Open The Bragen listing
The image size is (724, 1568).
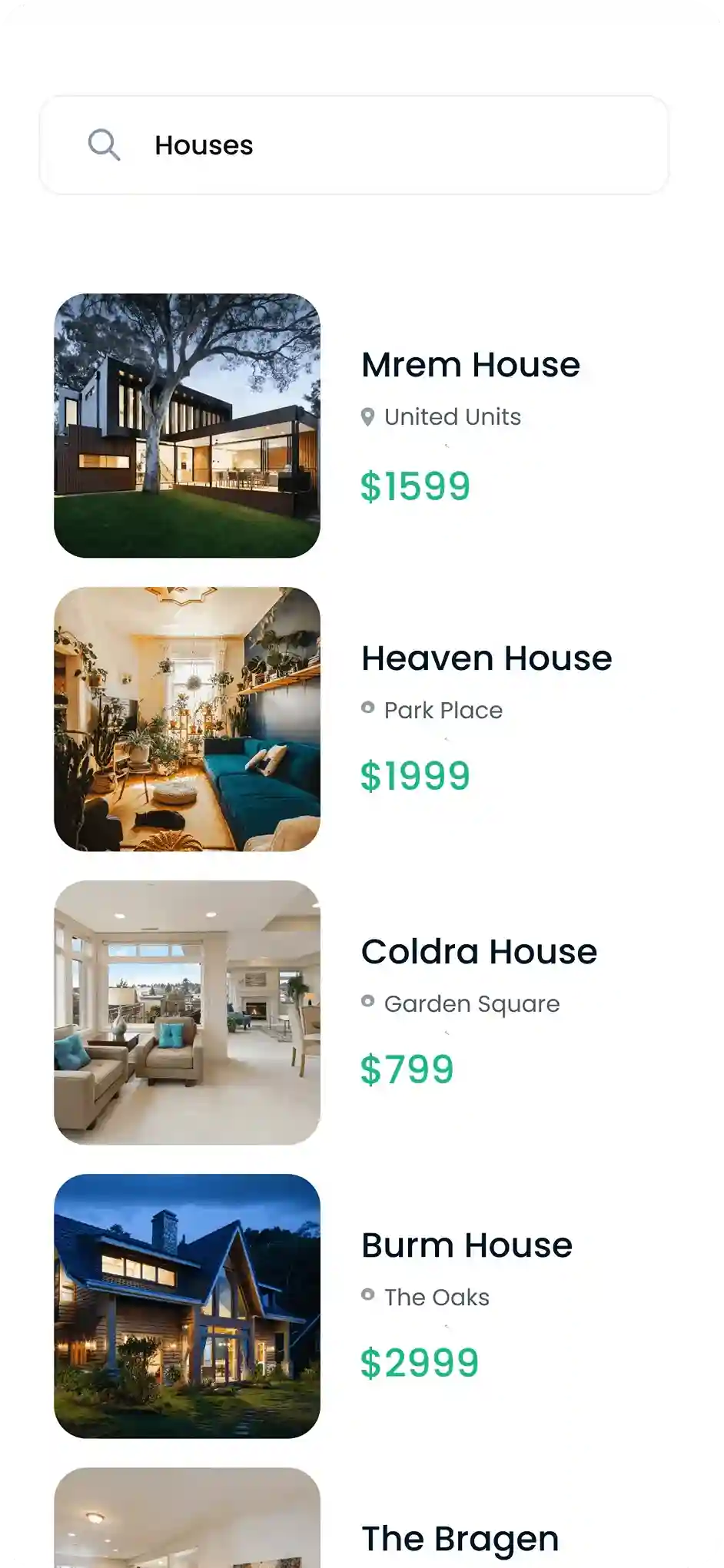460,1538
